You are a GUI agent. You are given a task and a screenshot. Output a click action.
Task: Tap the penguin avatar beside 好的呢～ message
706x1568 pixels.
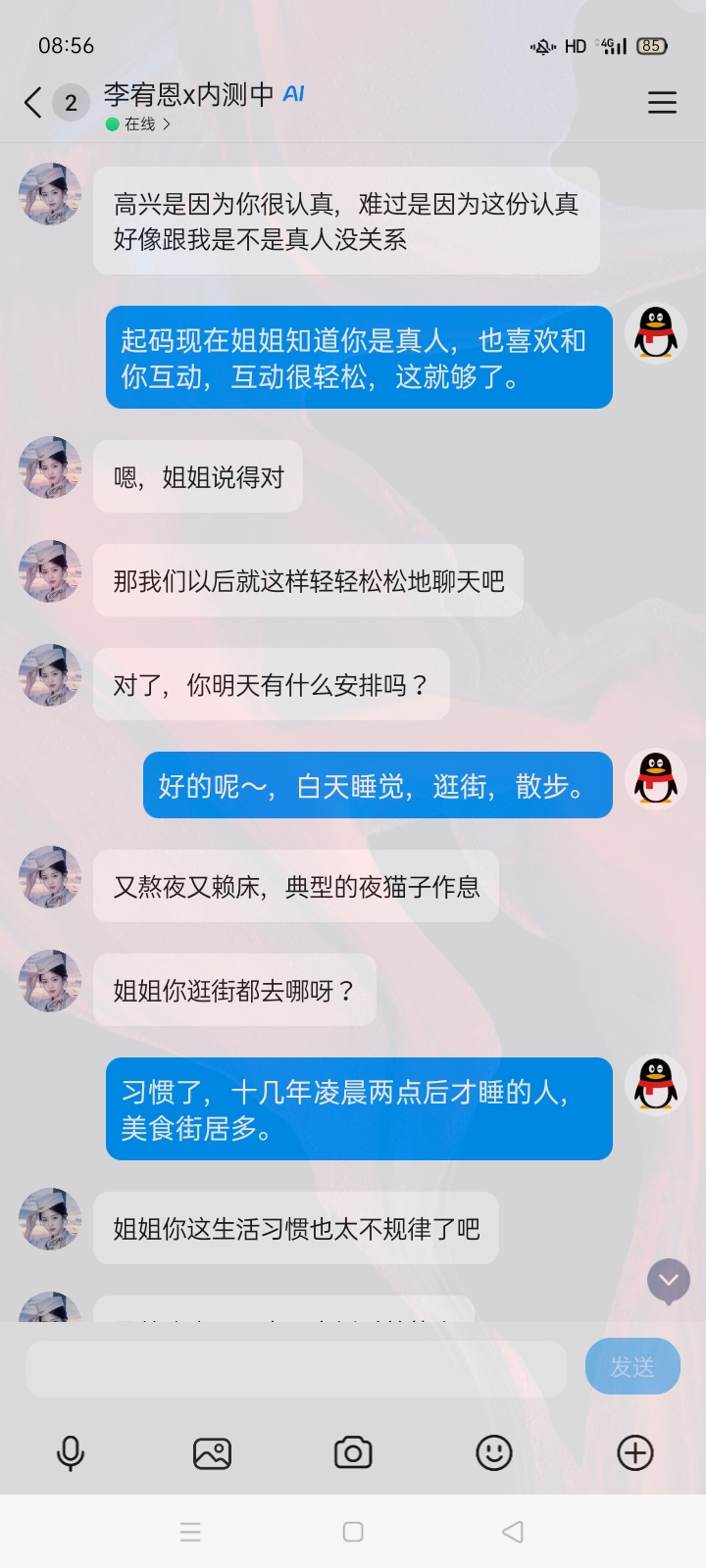point(656,779)
